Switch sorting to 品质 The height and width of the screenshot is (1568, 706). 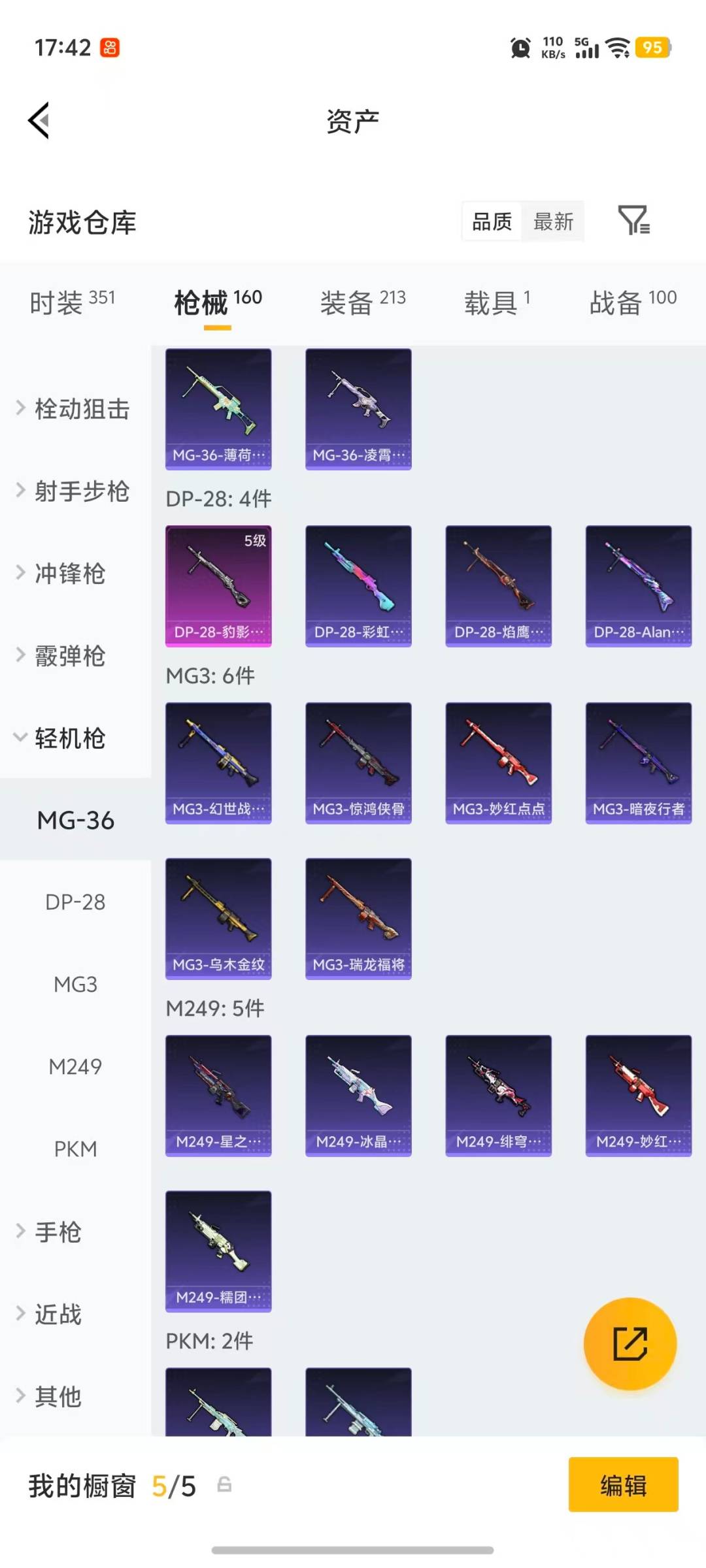[x=491, y=222]
